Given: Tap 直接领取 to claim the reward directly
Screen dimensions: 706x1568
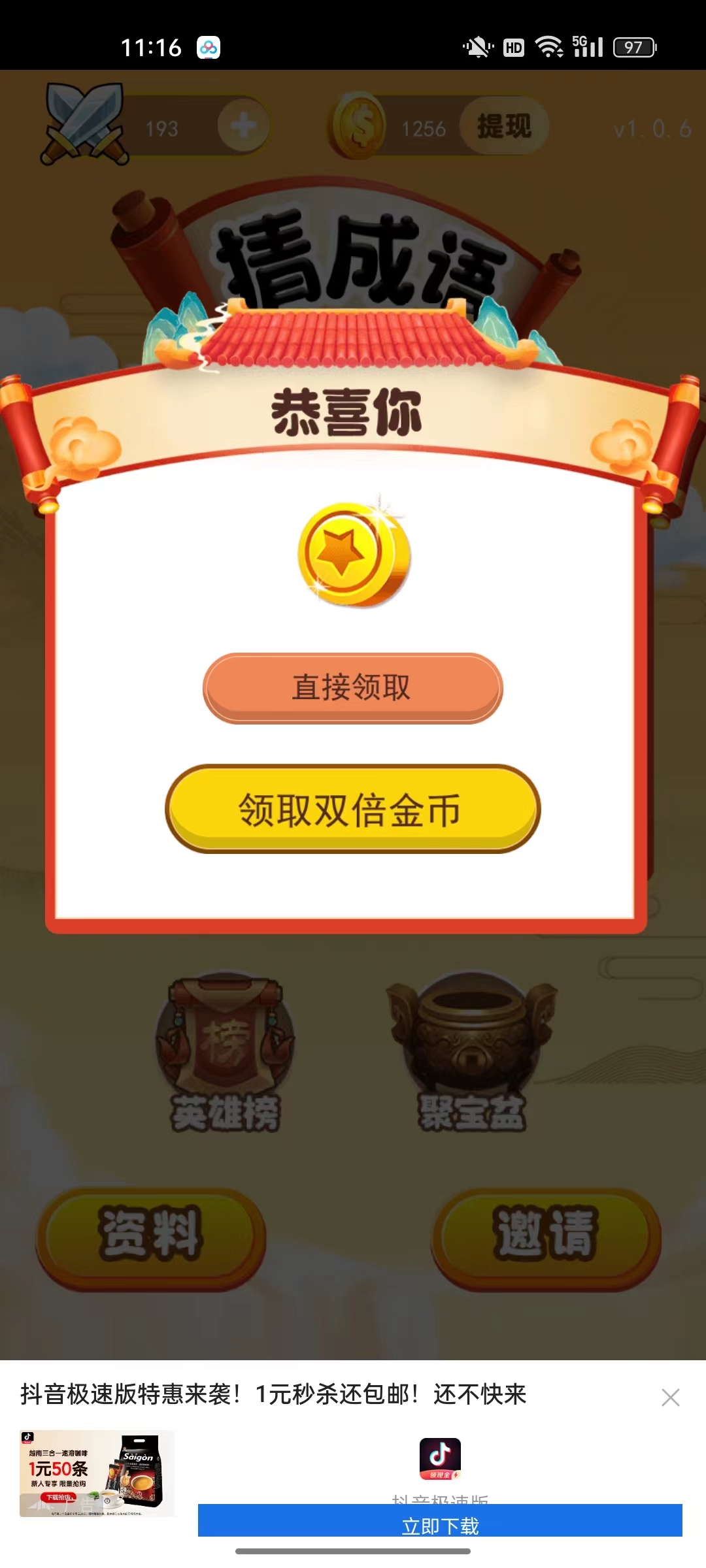Looking at the screenshot, I should [352, 687].
